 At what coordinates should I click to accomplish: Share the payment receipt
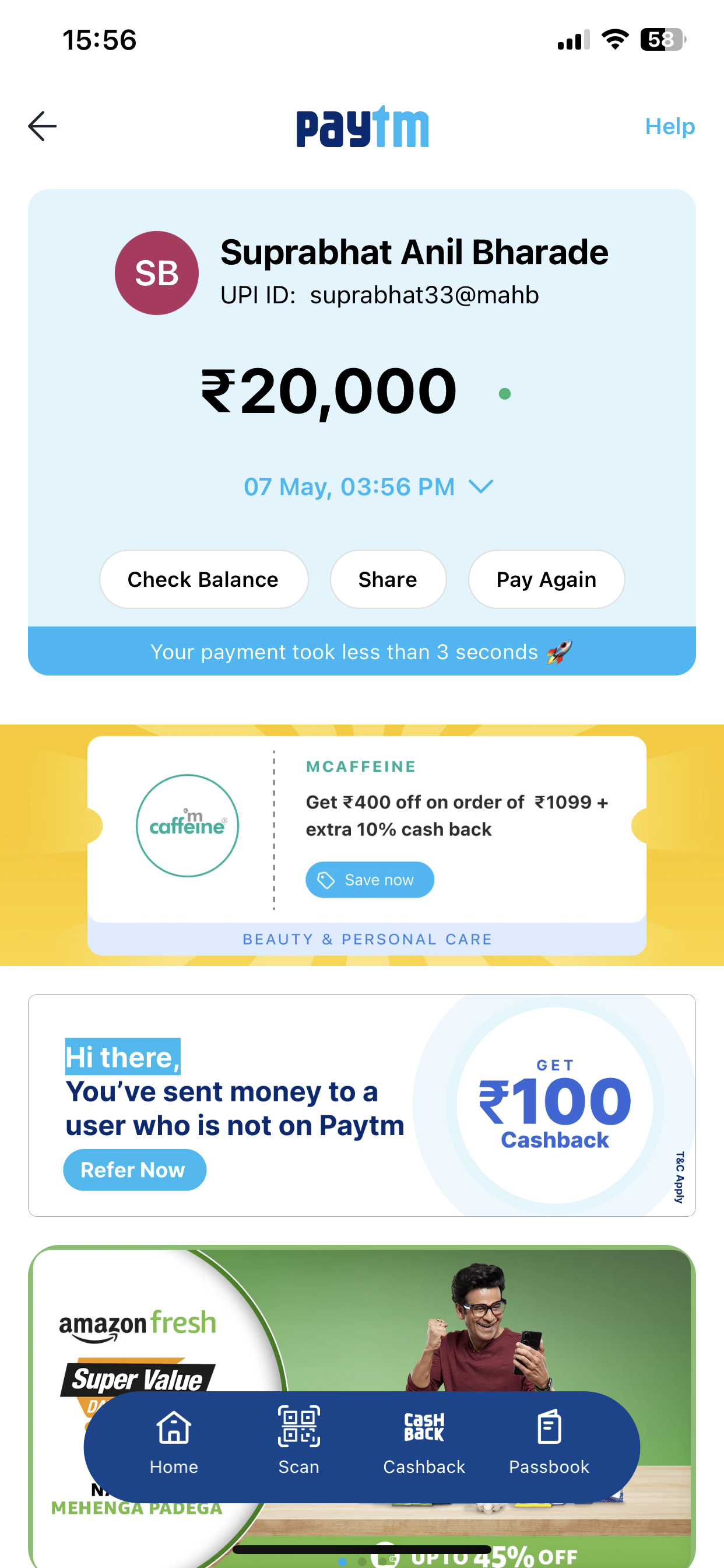(x=388, y=579)
